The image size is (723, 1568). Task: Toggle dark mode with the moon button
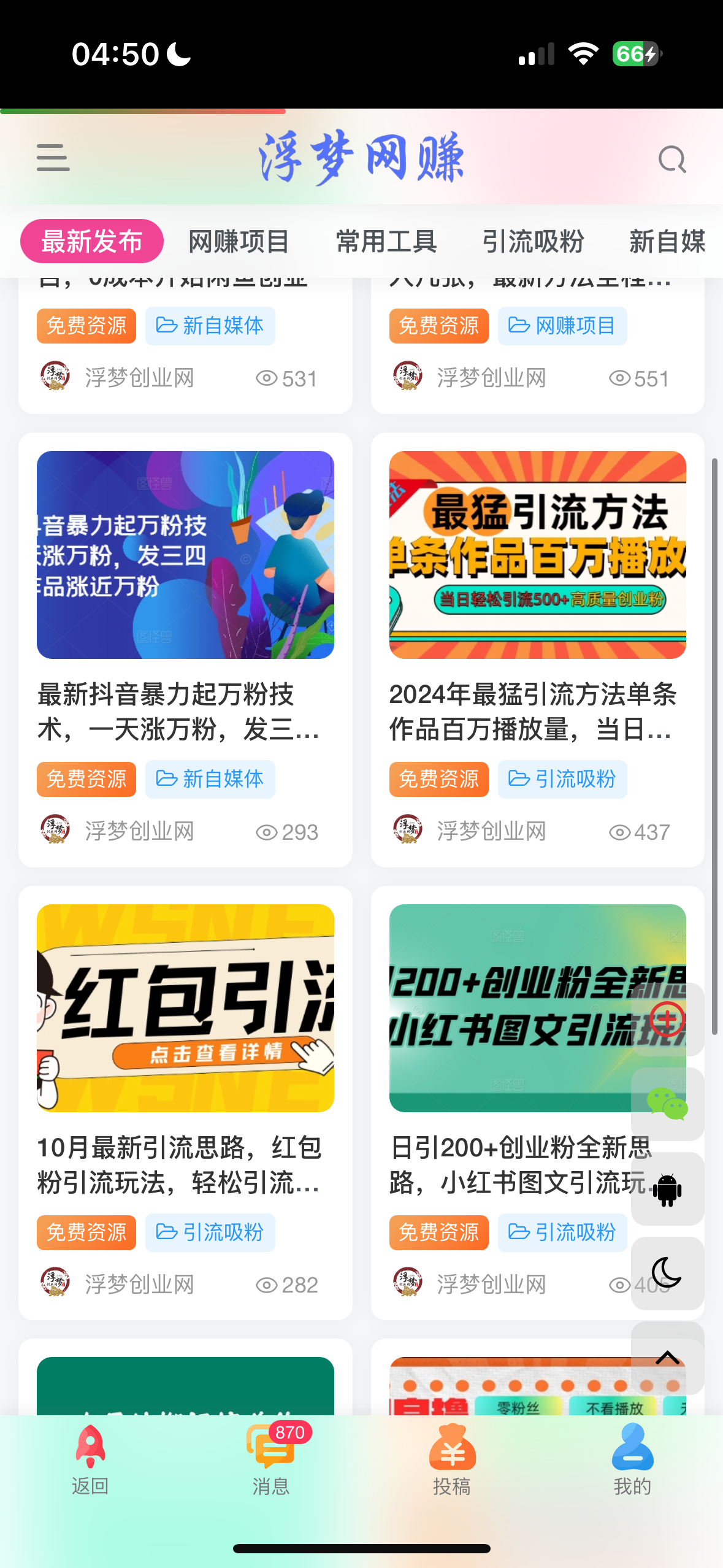(667, 1273)
